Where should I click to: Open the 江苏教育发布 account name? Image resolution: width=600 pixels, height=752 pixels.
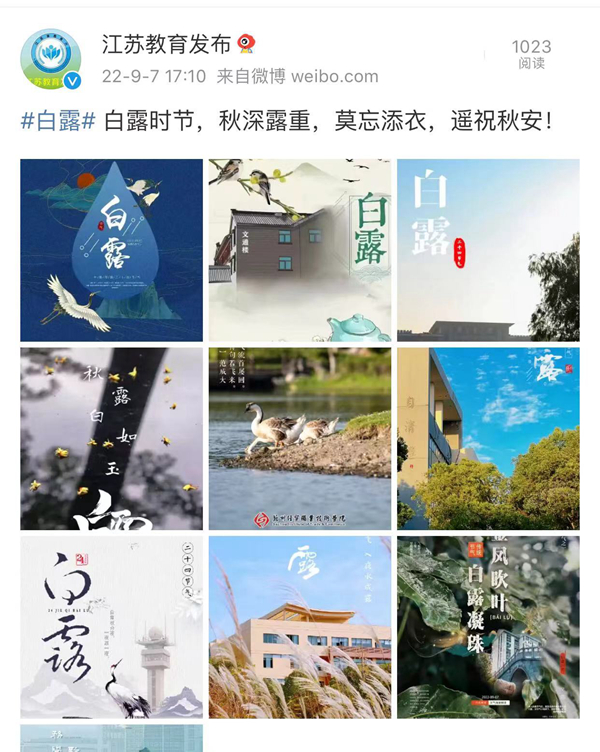(166, 44)
